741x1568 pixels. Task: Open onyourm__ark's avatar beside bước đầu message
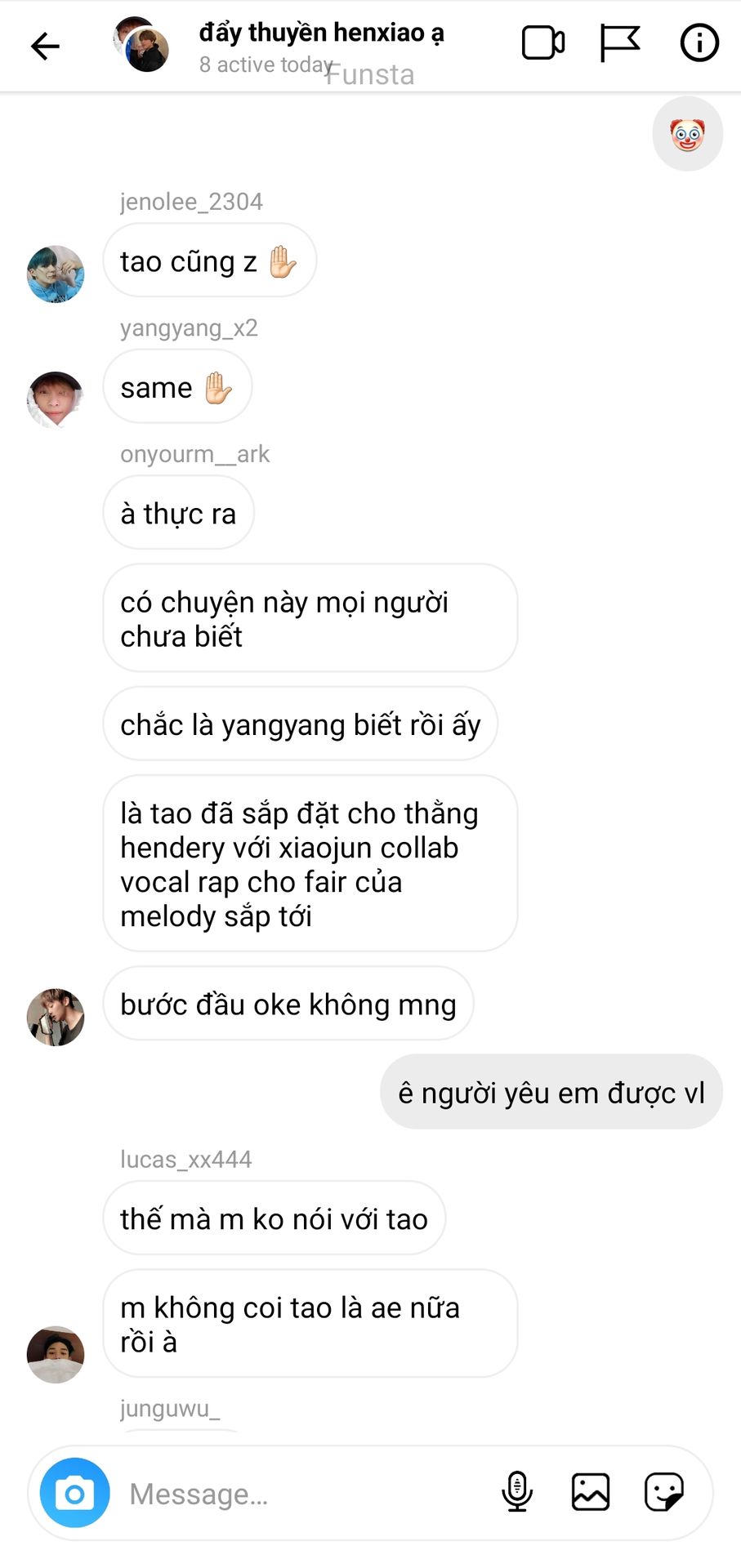(56, 1018)
